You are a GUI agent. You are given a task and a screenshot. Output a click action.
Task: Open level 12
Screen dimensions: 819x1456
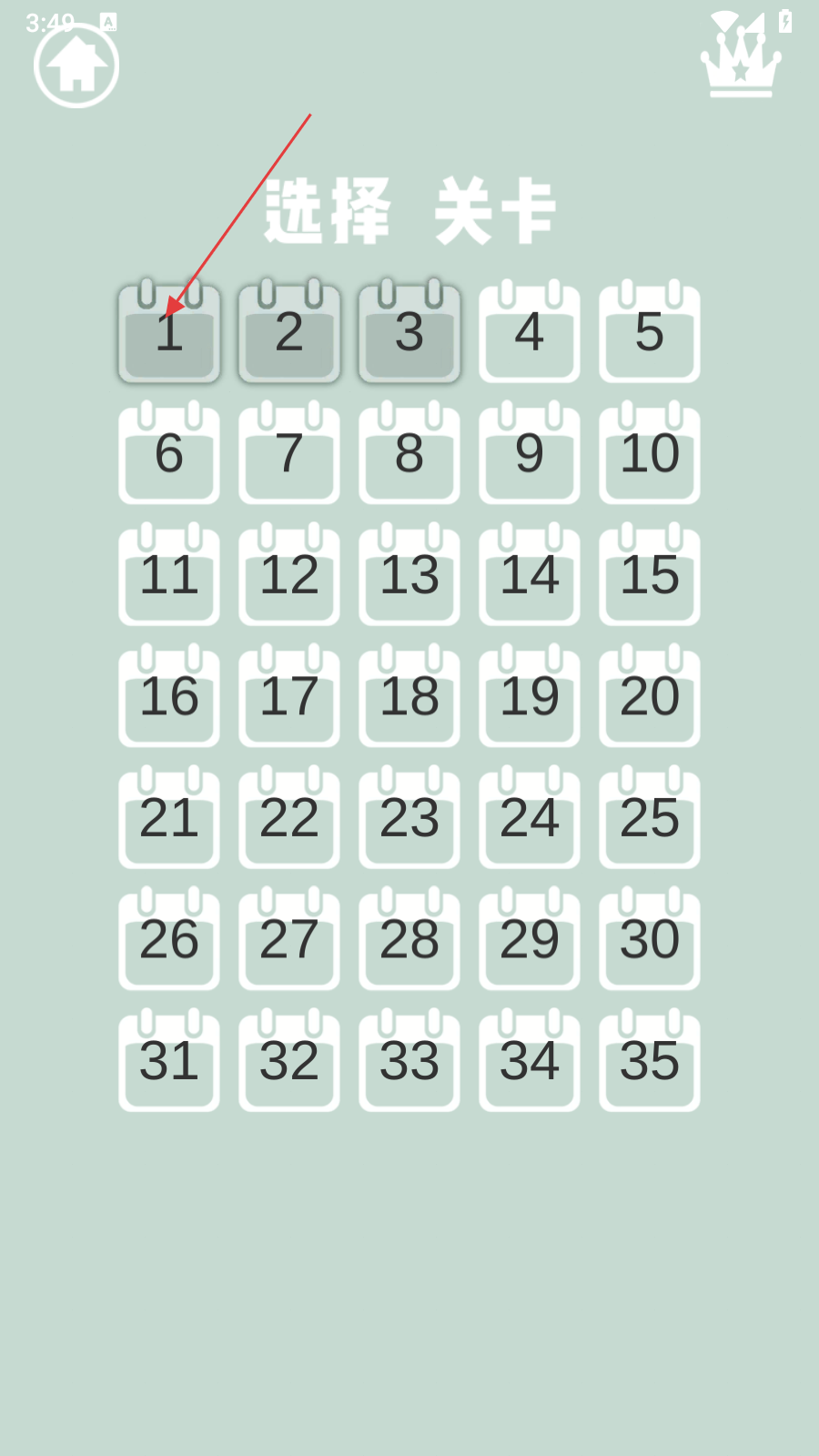click(x=289, y=574)
